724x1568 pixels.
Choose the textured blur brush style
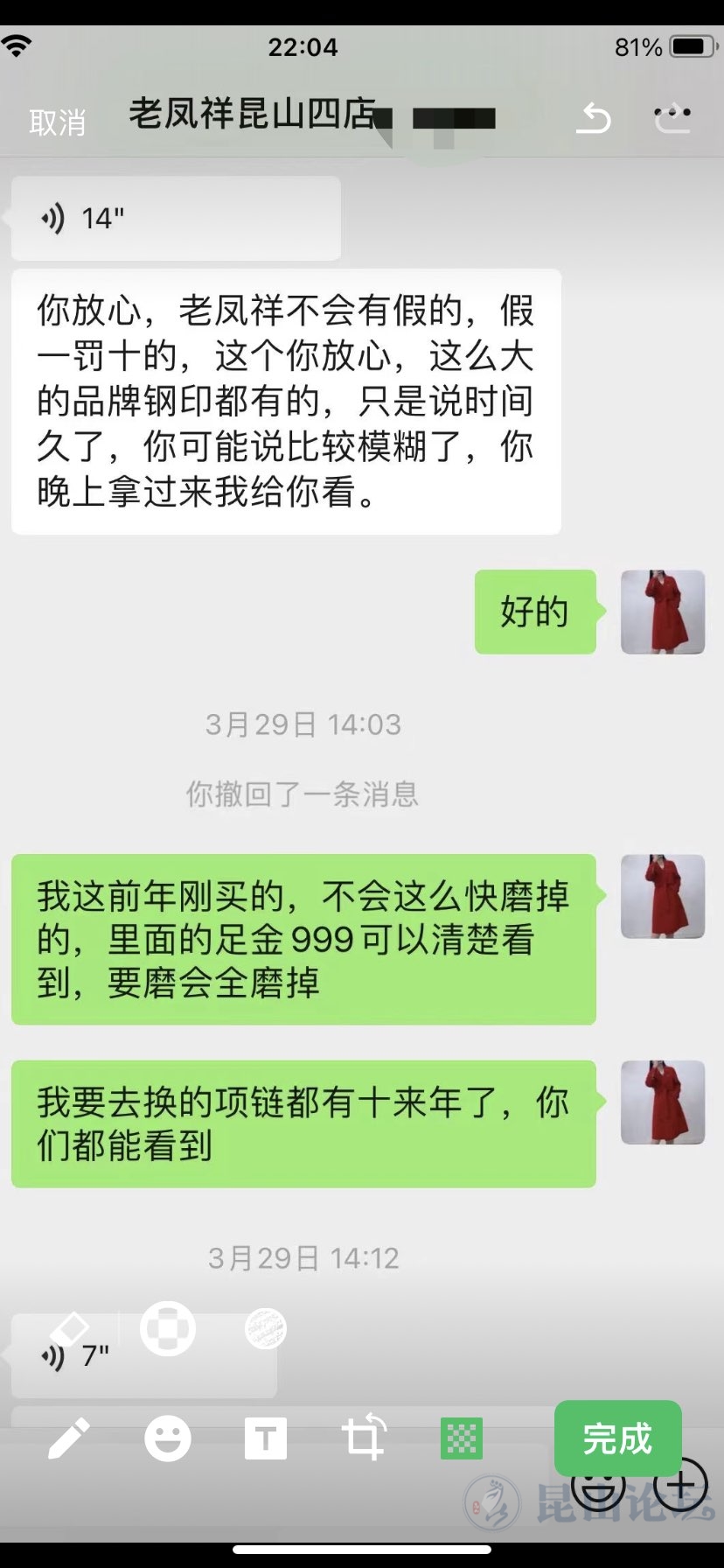pyautogui.click(x=266, y=1329)
